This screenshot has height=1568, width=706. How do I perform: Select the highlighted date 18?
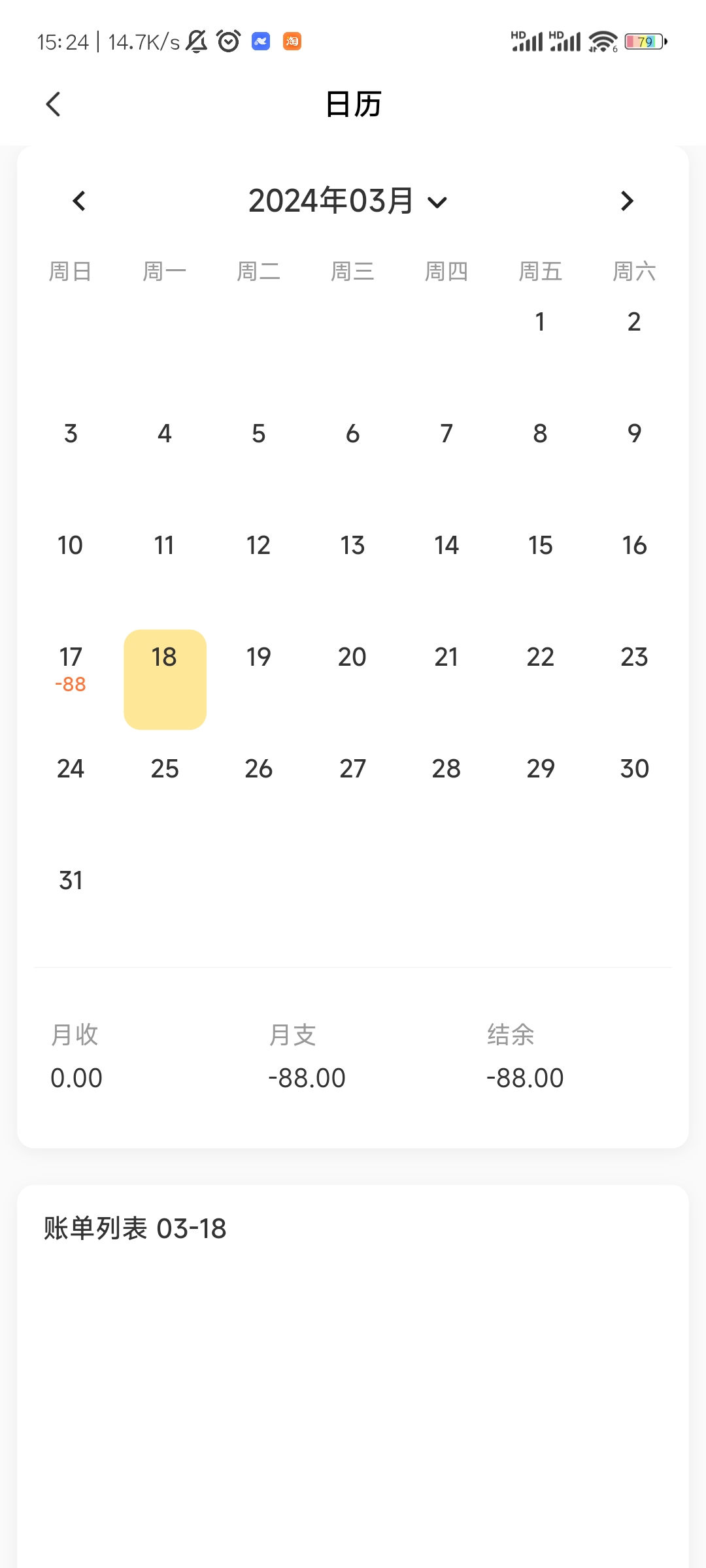(164, 657)
